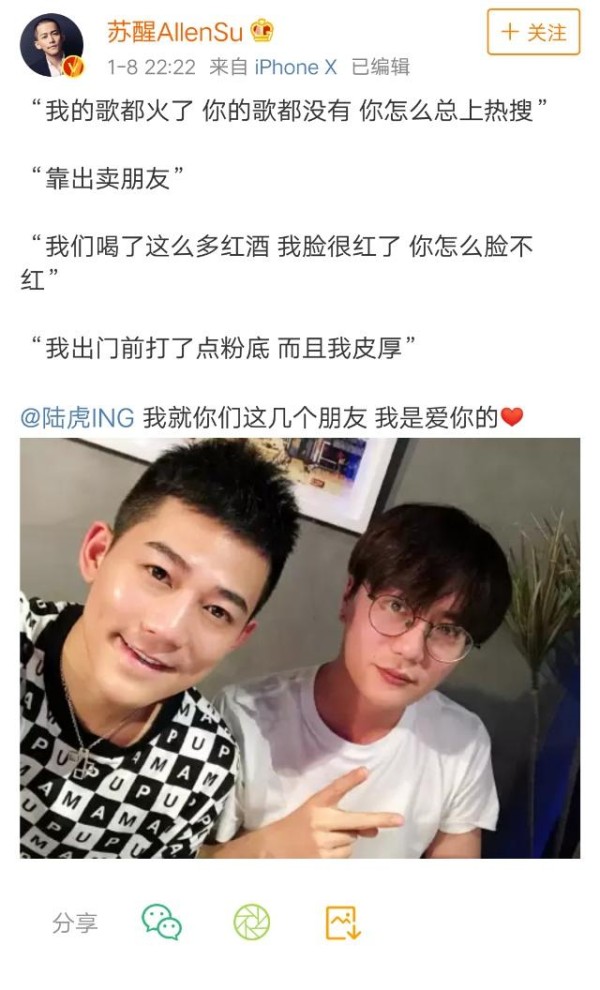Save the post as an image

pyautogui.click(x=342, y=922)
